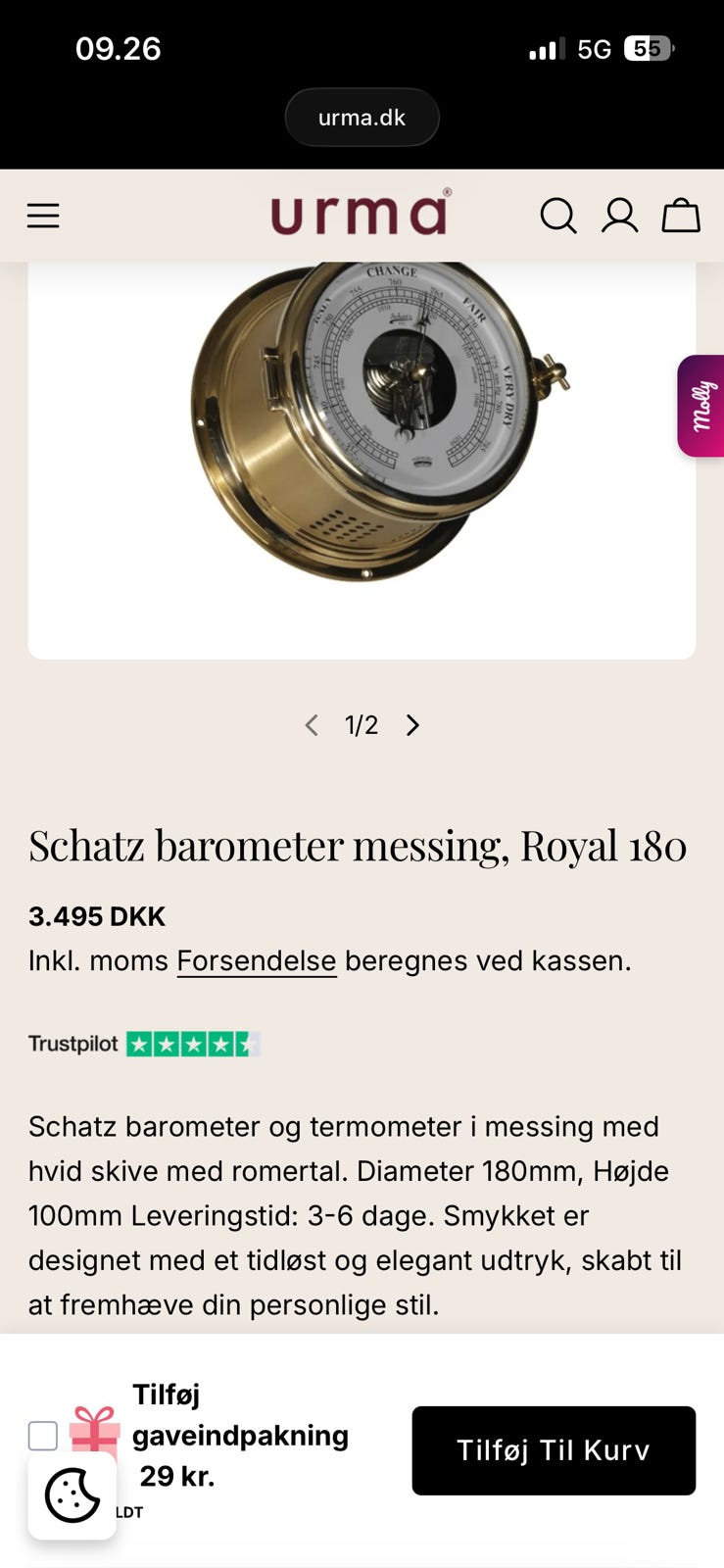
Task: Open the Forsendelse shipping link
Action: [257, 960]
